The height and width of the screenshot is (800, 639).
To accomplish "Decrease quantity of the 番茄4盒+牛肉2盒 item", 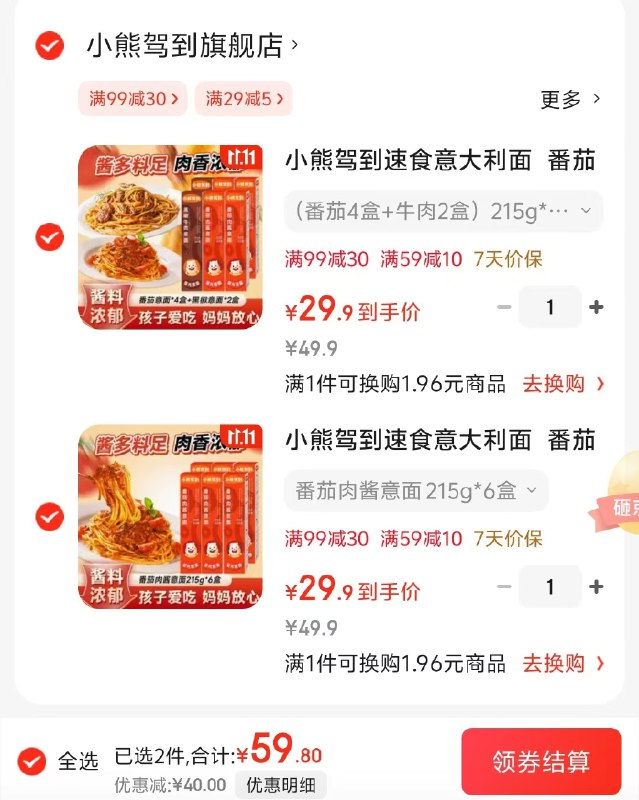I will click(505, 307).
